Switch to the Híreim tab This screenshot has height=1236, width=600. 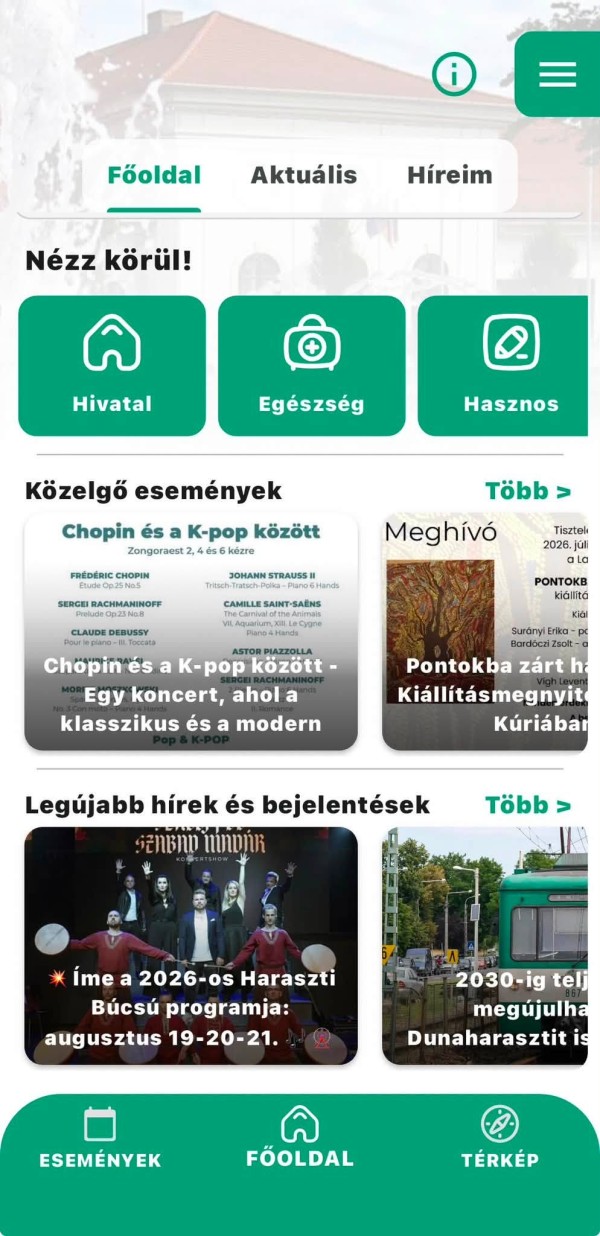(449, 175)
